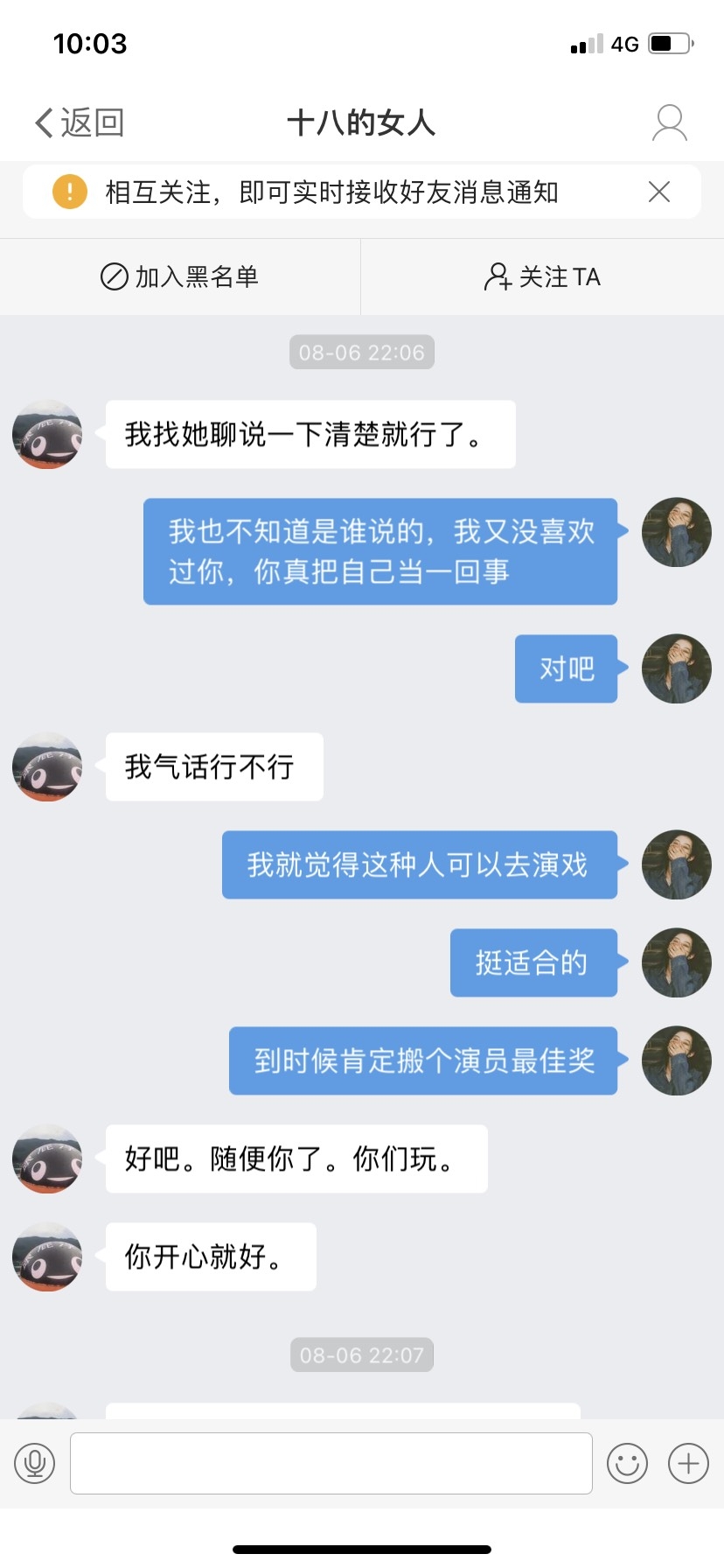Focus the message text input field
This screenshot has height=1568, width=724.
(331, 1462)
